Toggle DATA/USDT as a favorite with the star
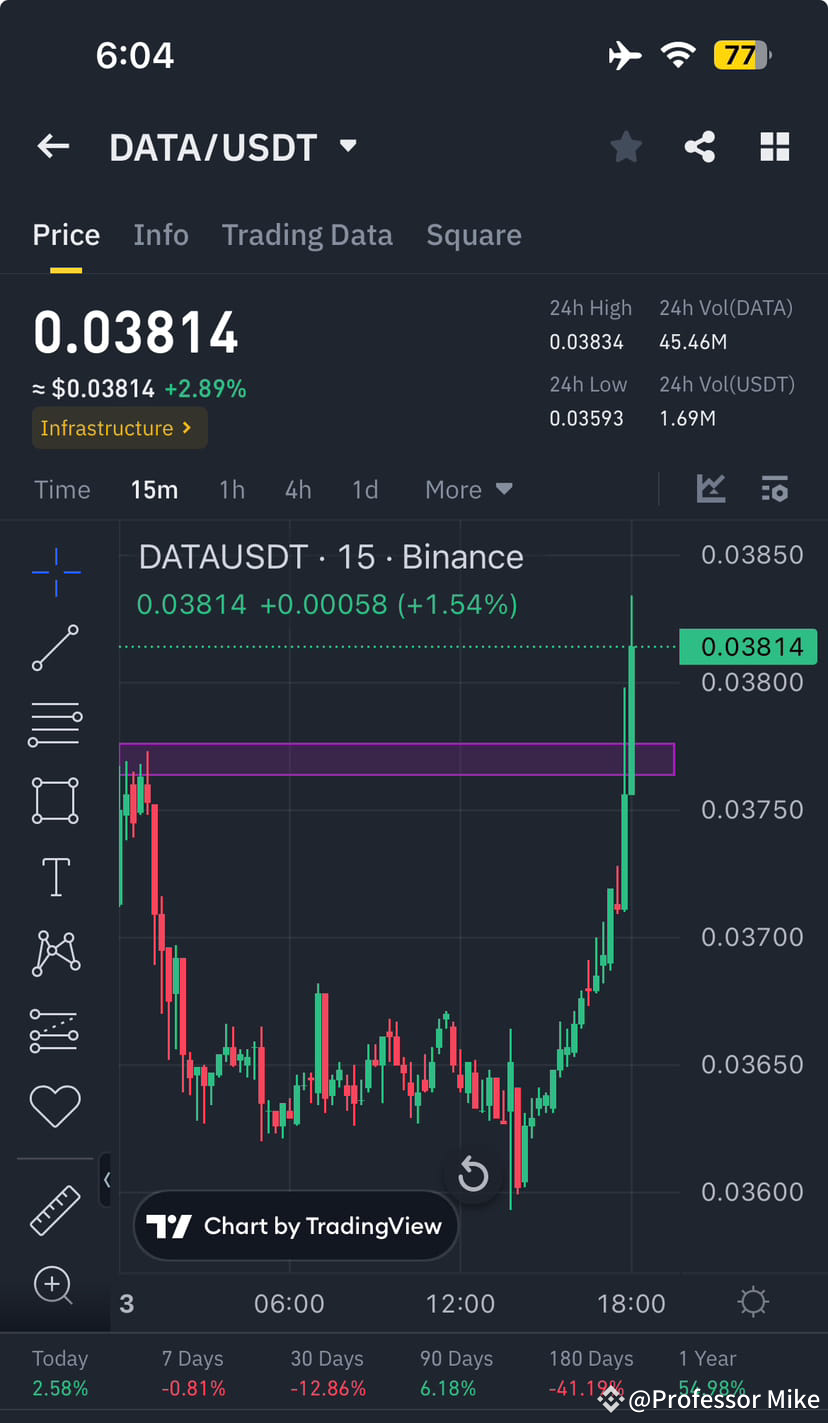The image size is (828, 1423). (626, 146)
